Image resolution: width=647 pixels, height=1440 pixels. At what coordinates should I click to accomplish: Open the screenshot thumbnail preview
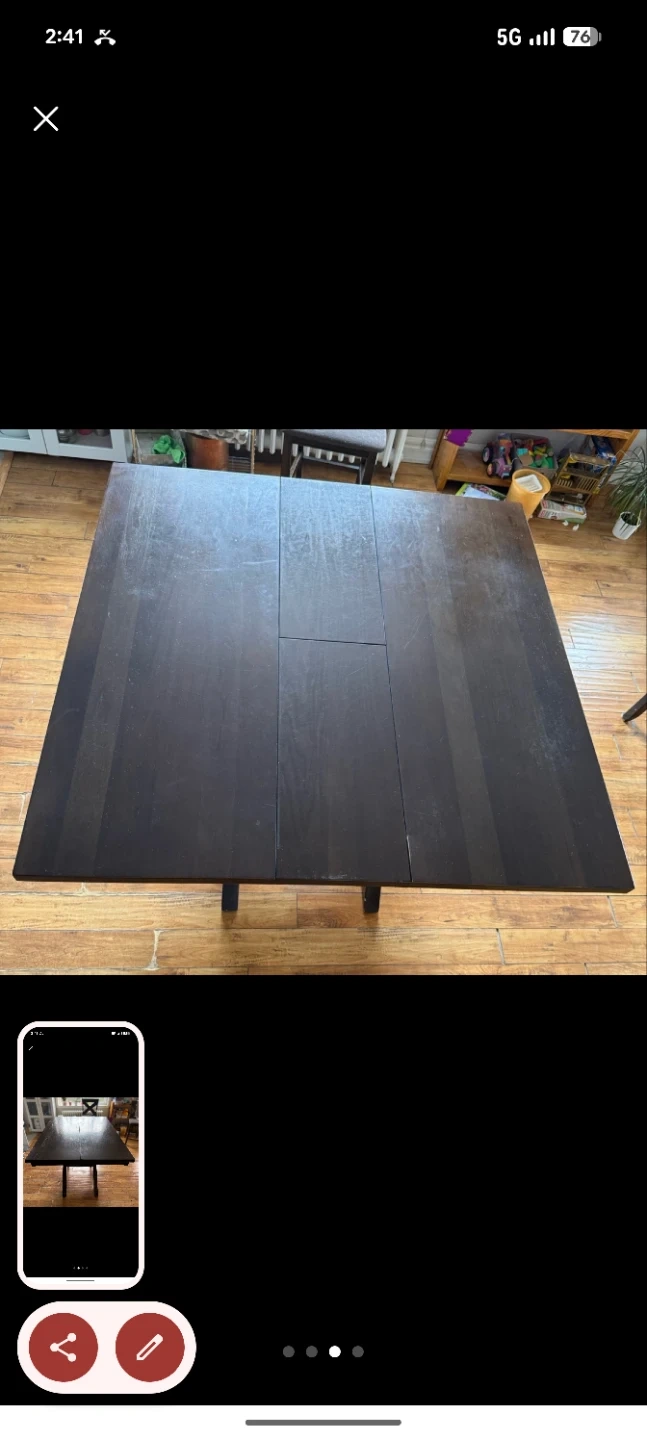81,1155
